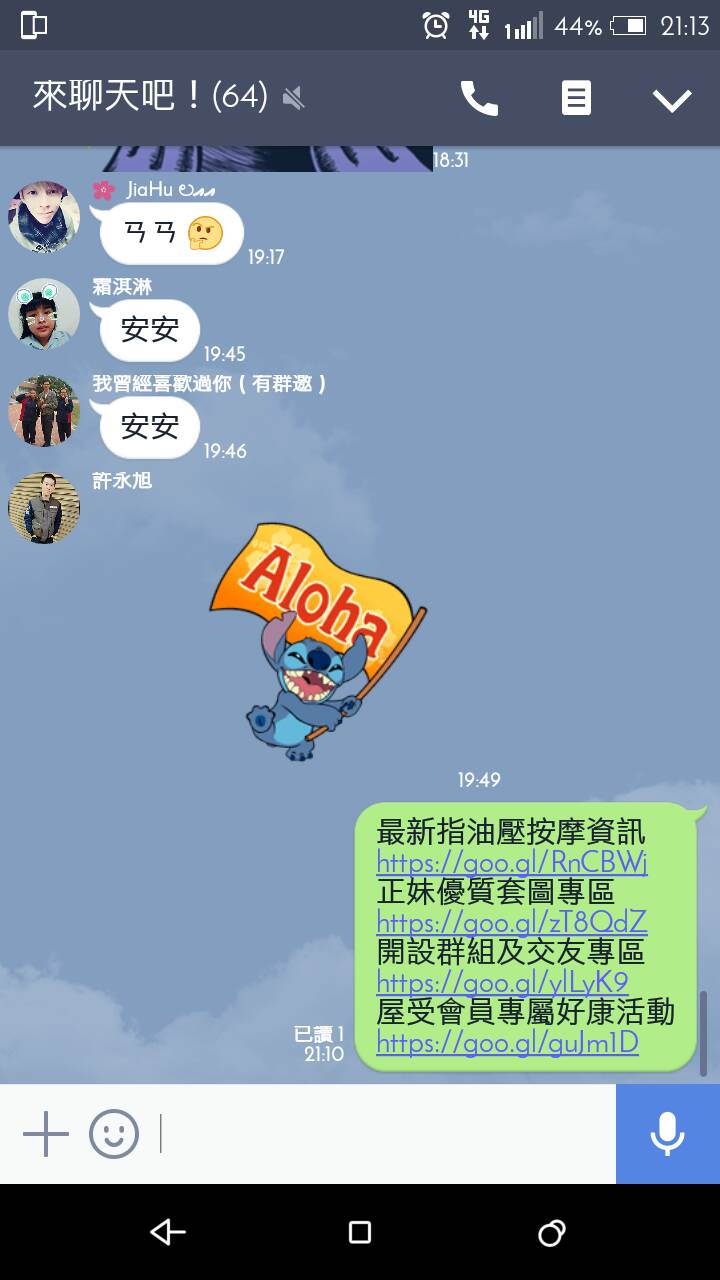720x1280 pixels.
Task: Follow the goo.gl/ylLyK9 link
Action: (502, 982)
